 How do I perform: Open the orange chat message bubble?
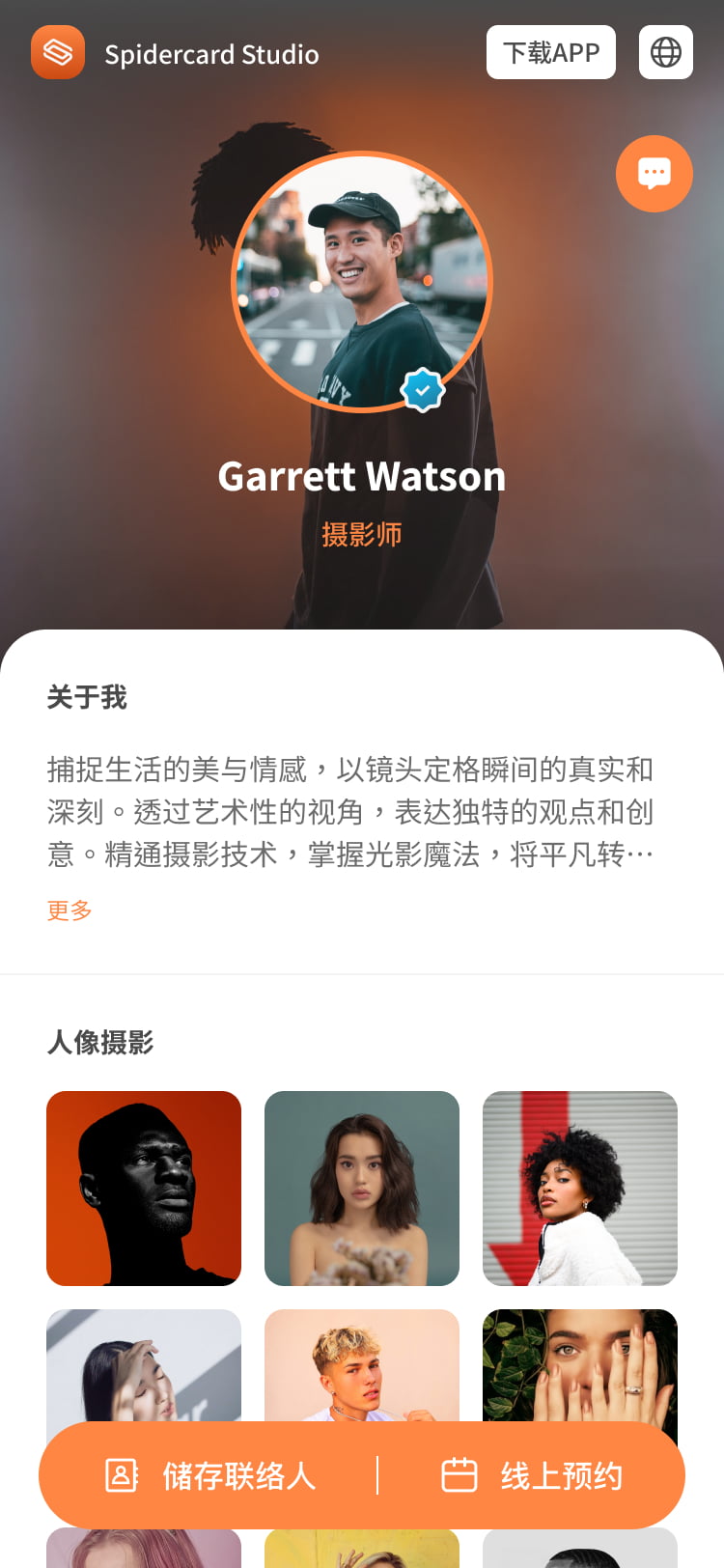coord(654,174)
